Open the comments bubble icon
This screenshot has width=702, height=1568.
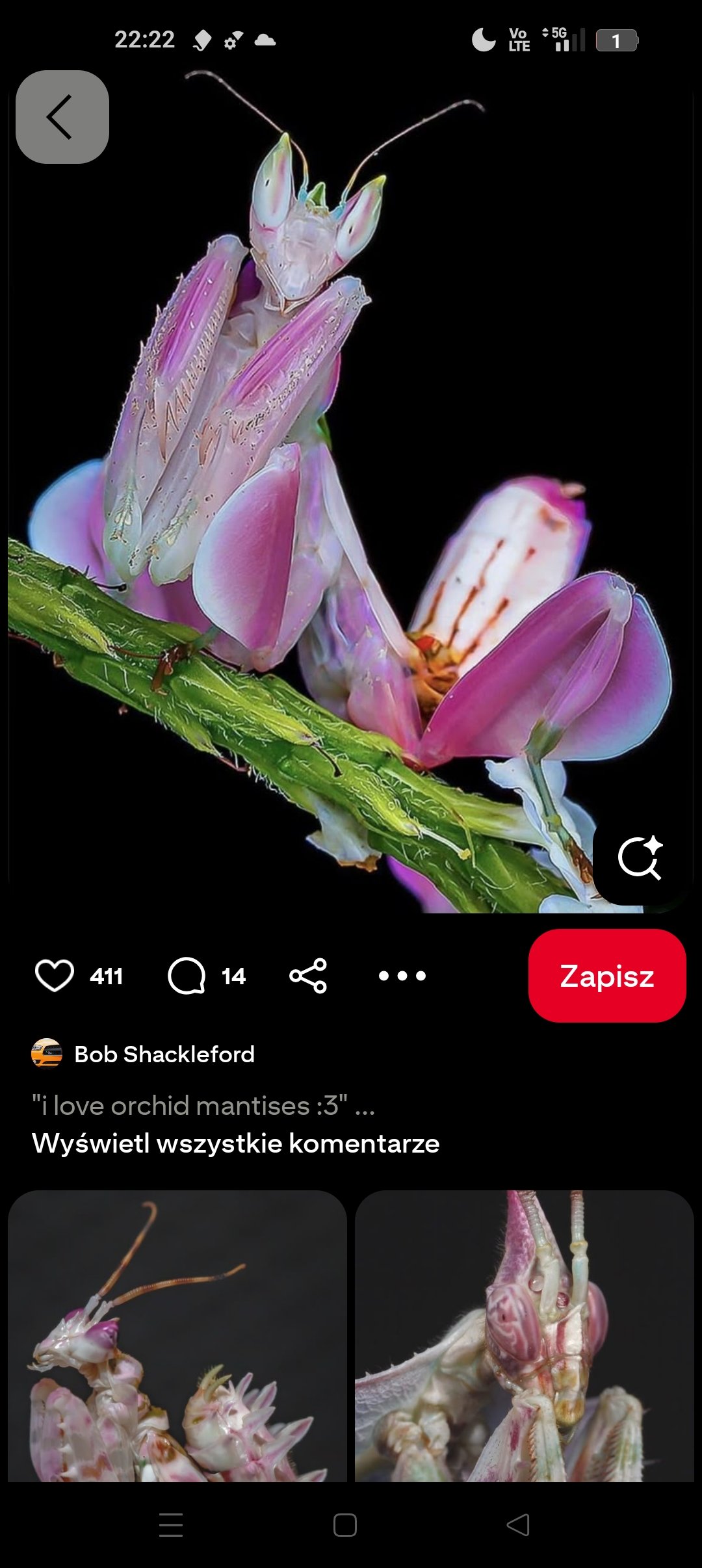click(187, 976)
